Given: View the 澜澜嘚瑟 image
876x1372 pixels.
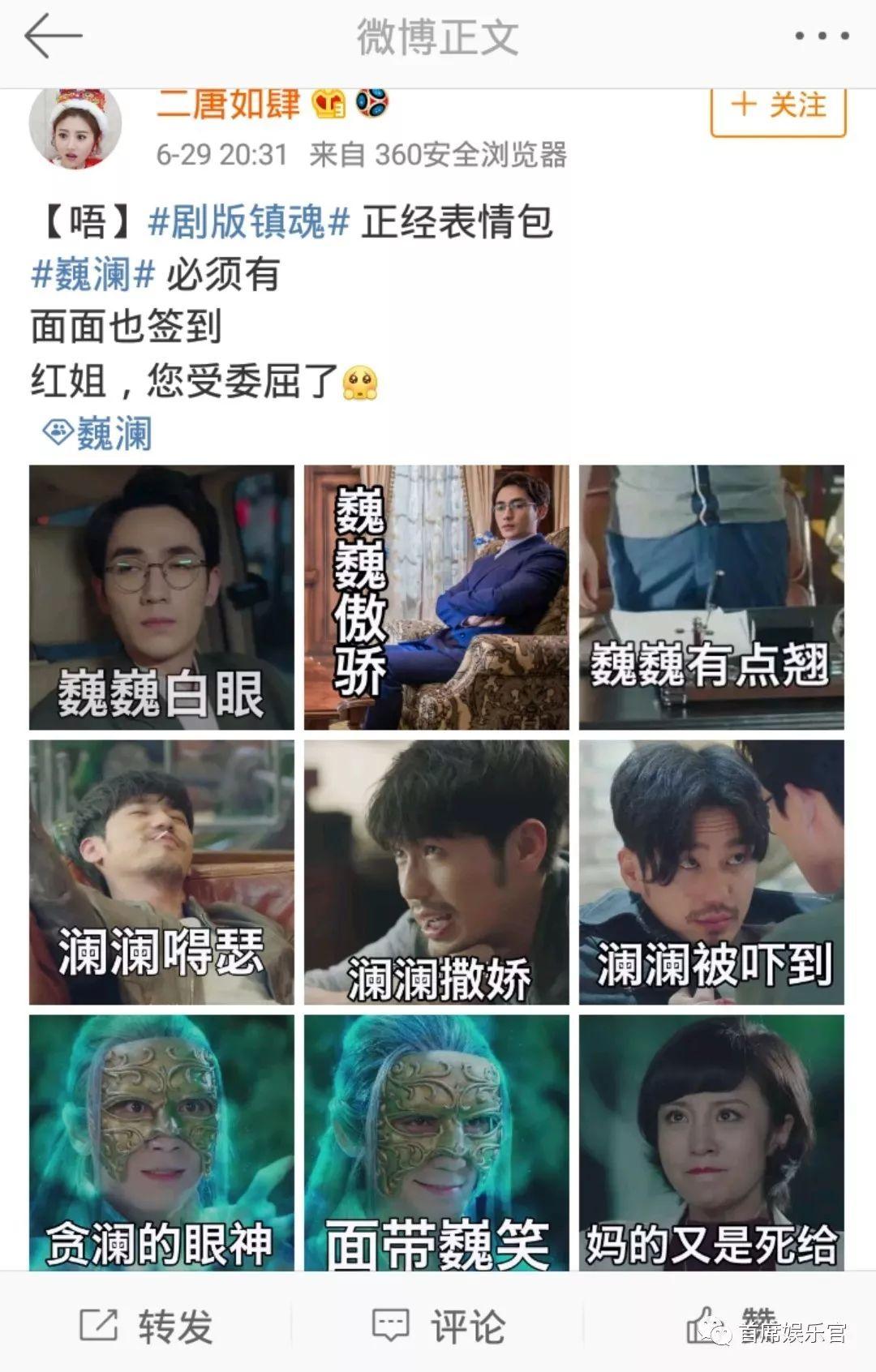Looking at the screenshot, I should (x=161, y=872).
